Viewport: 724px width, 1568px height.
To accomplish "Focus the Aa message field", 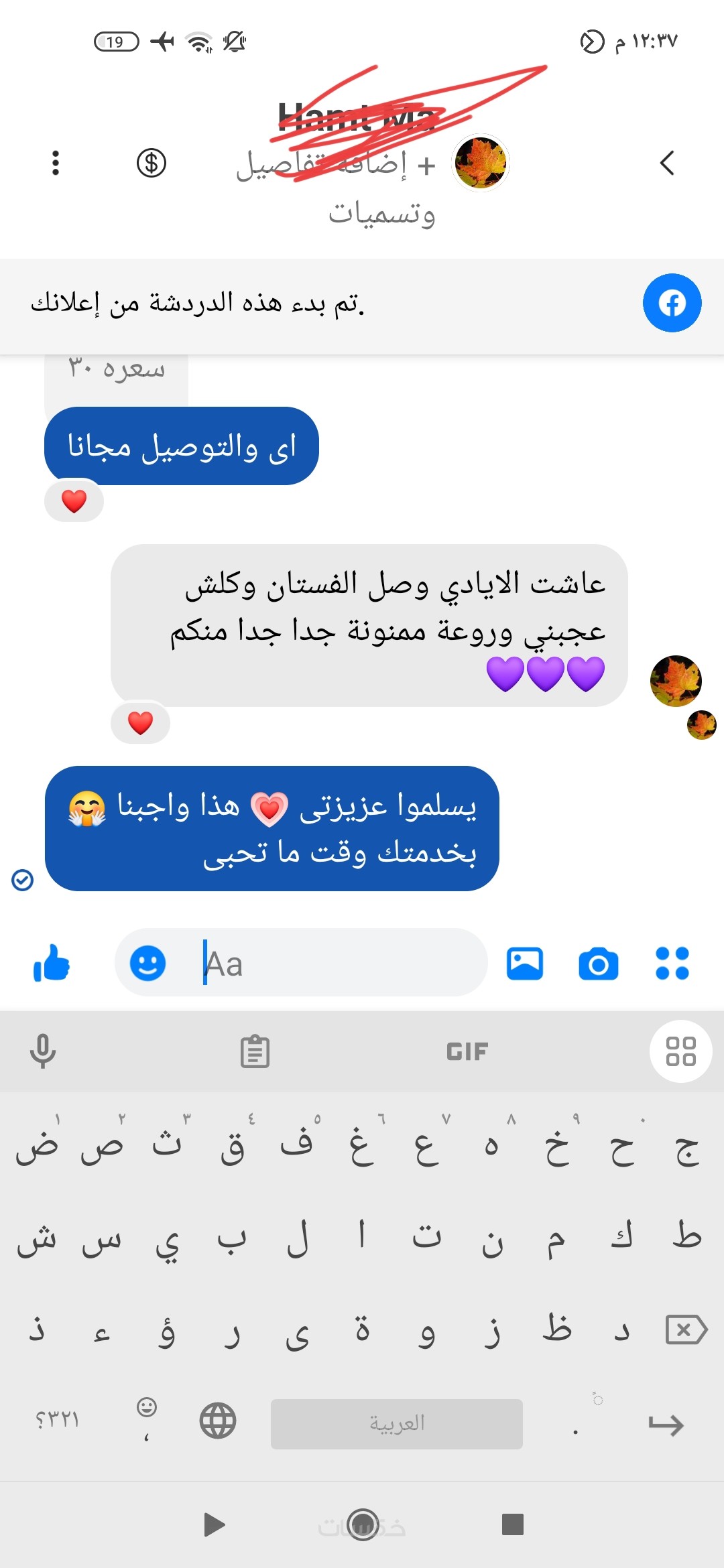I will click(x=335, y=964).
